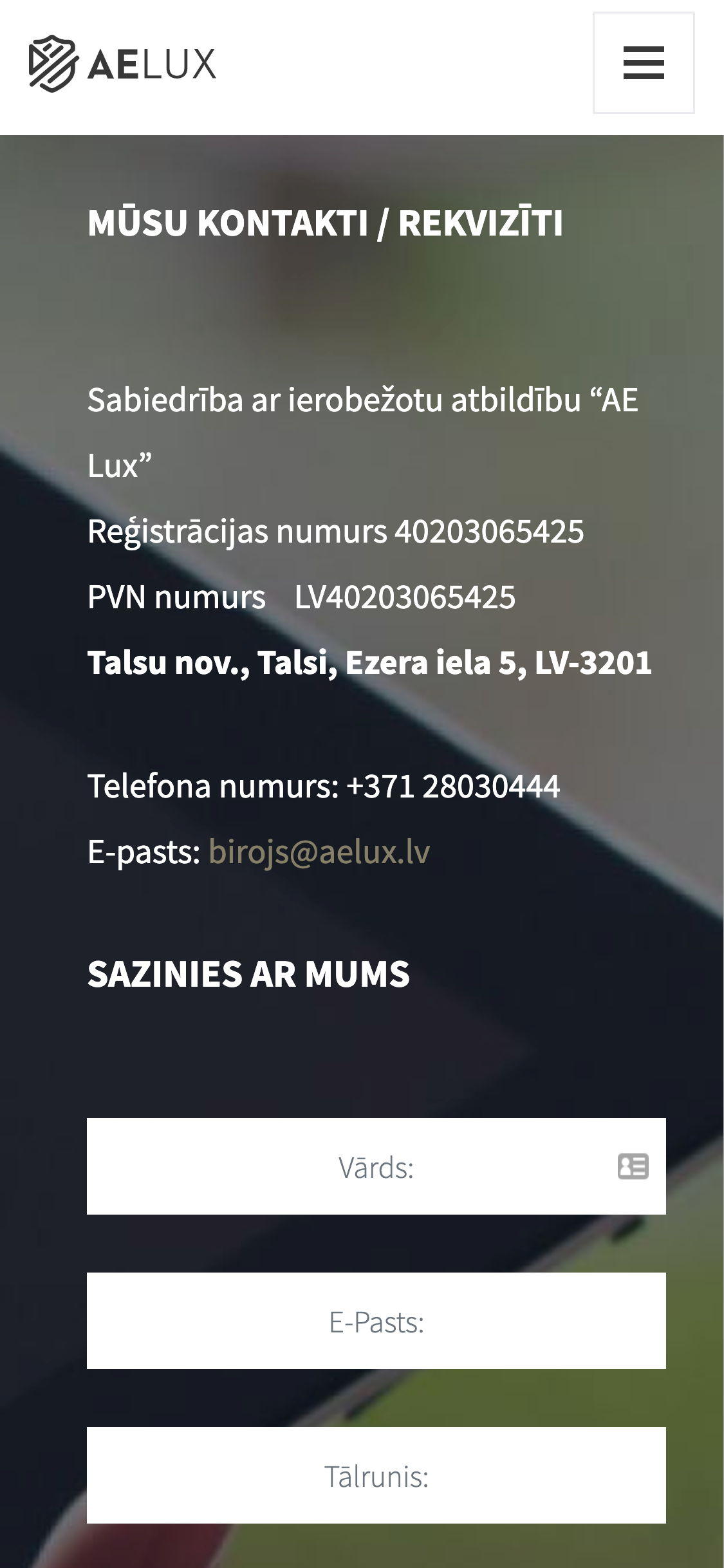Go to AELUX homepage via logo
This screenshot has height=1568, width=724.
coord(122,64)
